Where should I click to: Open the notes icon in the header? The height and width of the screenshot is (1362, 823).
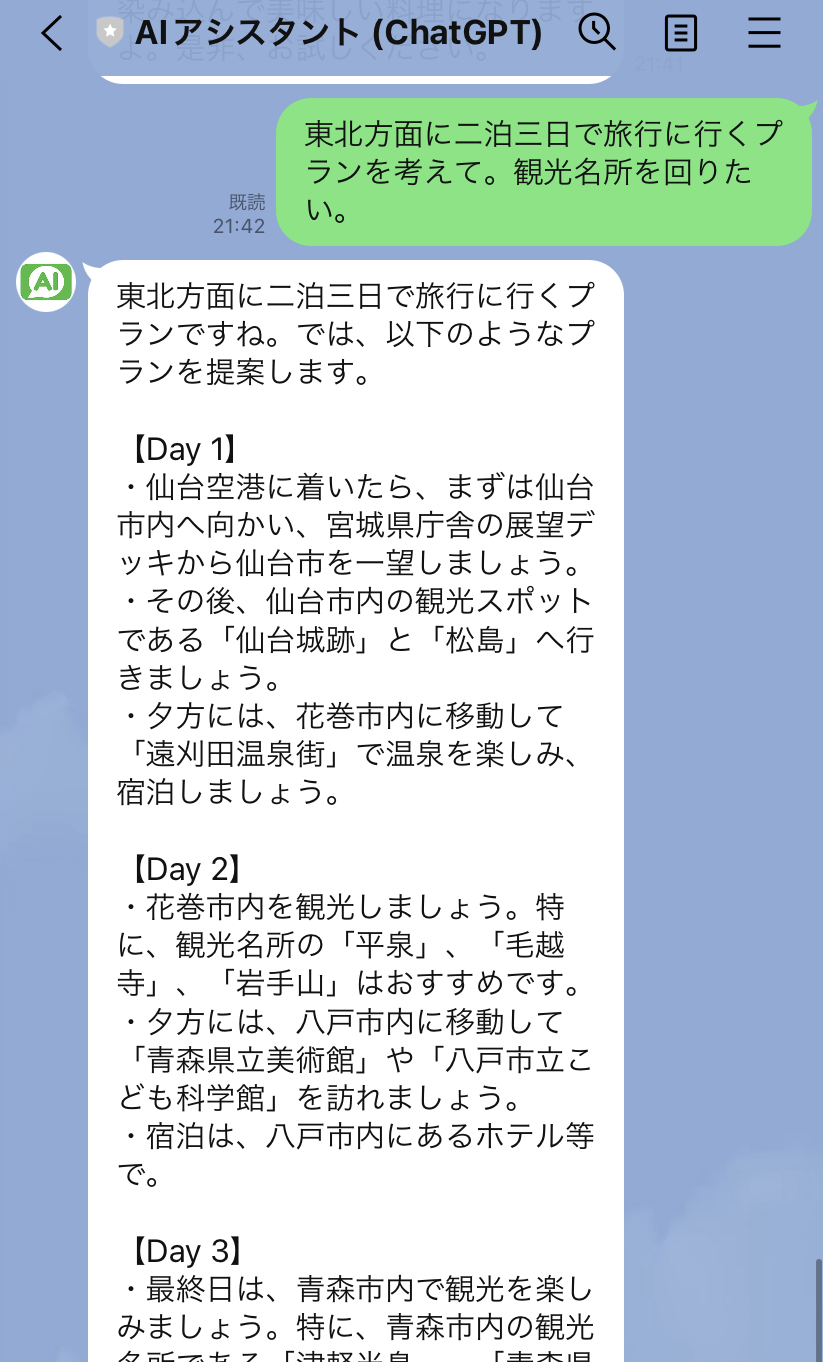click(680, 34)
